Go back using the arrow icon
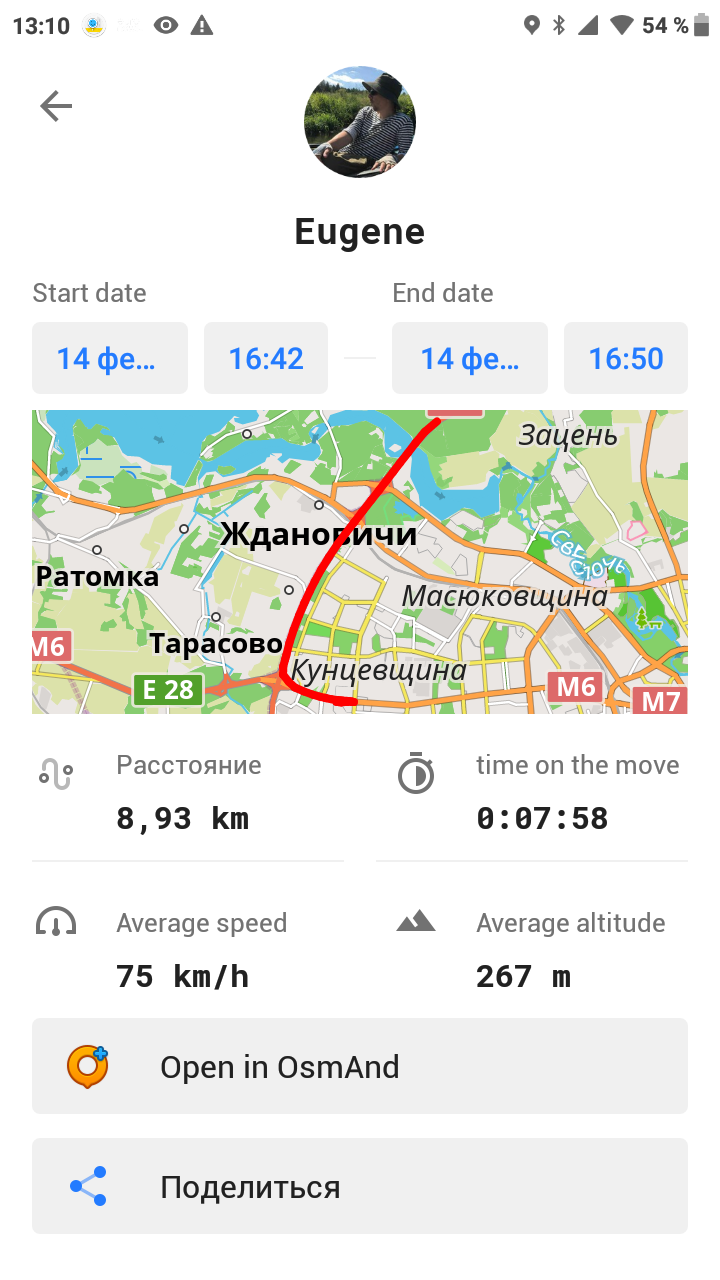Image resolution: width=720 pixels, height=1280 pixels. [56, 106]
